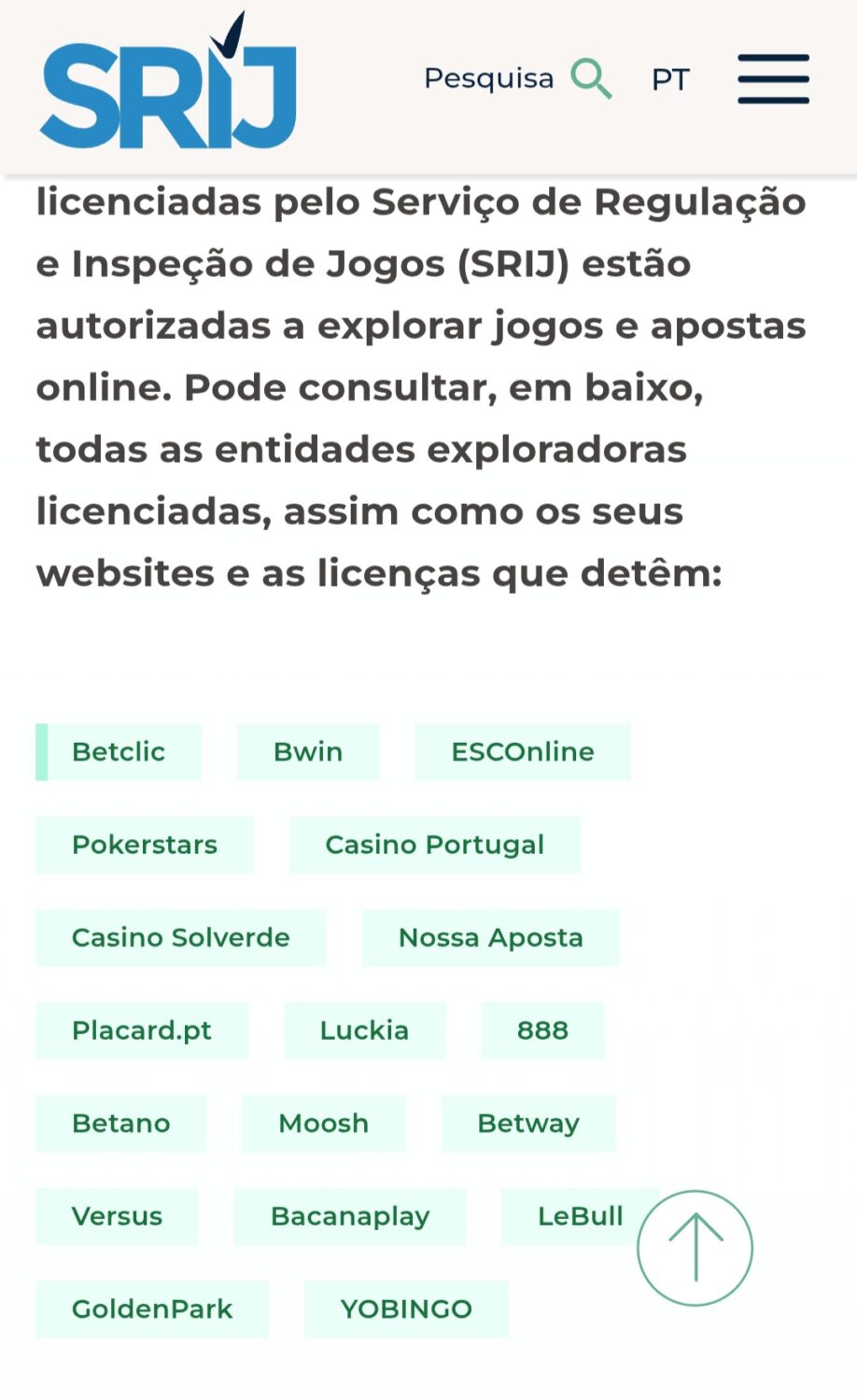This screenshot has height=1400, width=857.
Task: Tap the 888 chip
Action: [542, 1030]
